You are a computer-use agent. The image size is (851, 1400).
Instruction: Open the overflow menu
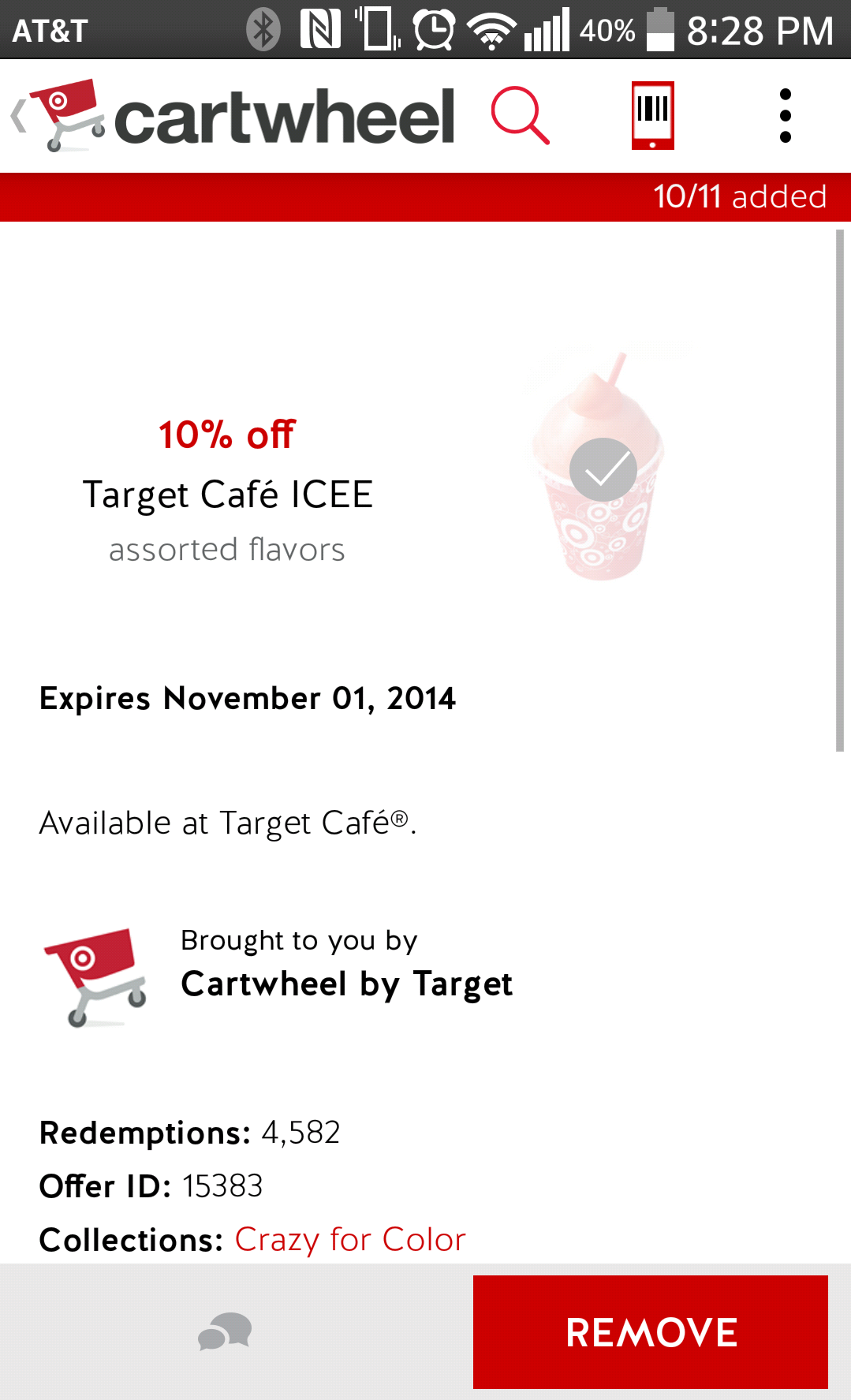coord(785,116)
